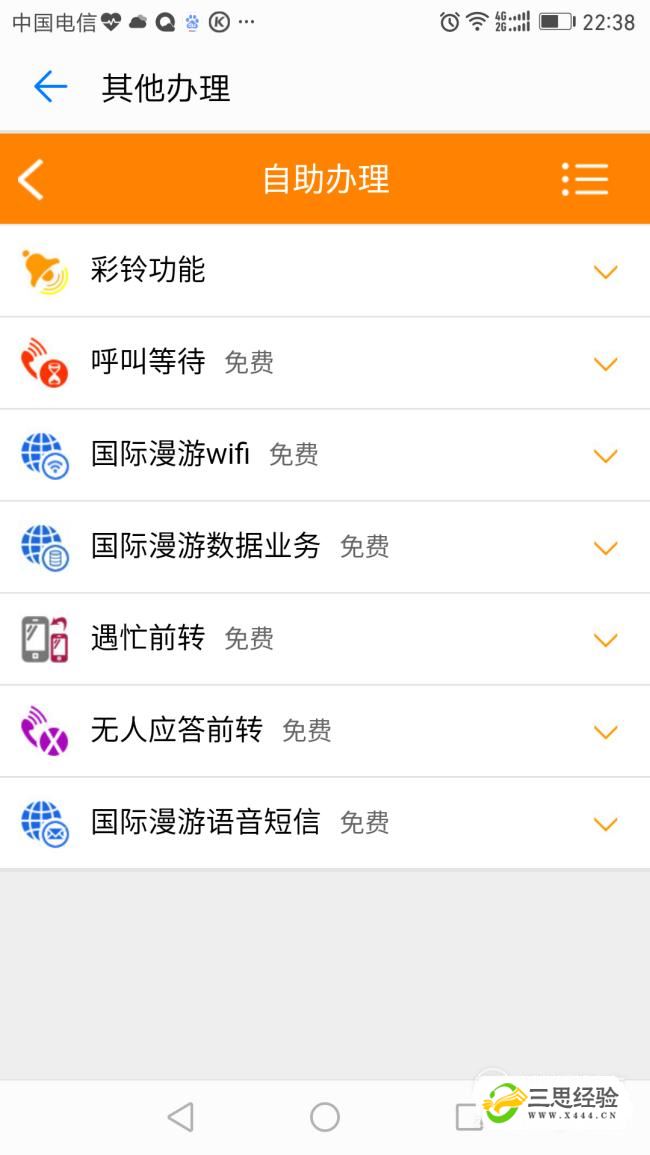Open the list menu icon beside 自助办理
The width and height of the screenshot is (650, 1155).
point(585,179)
